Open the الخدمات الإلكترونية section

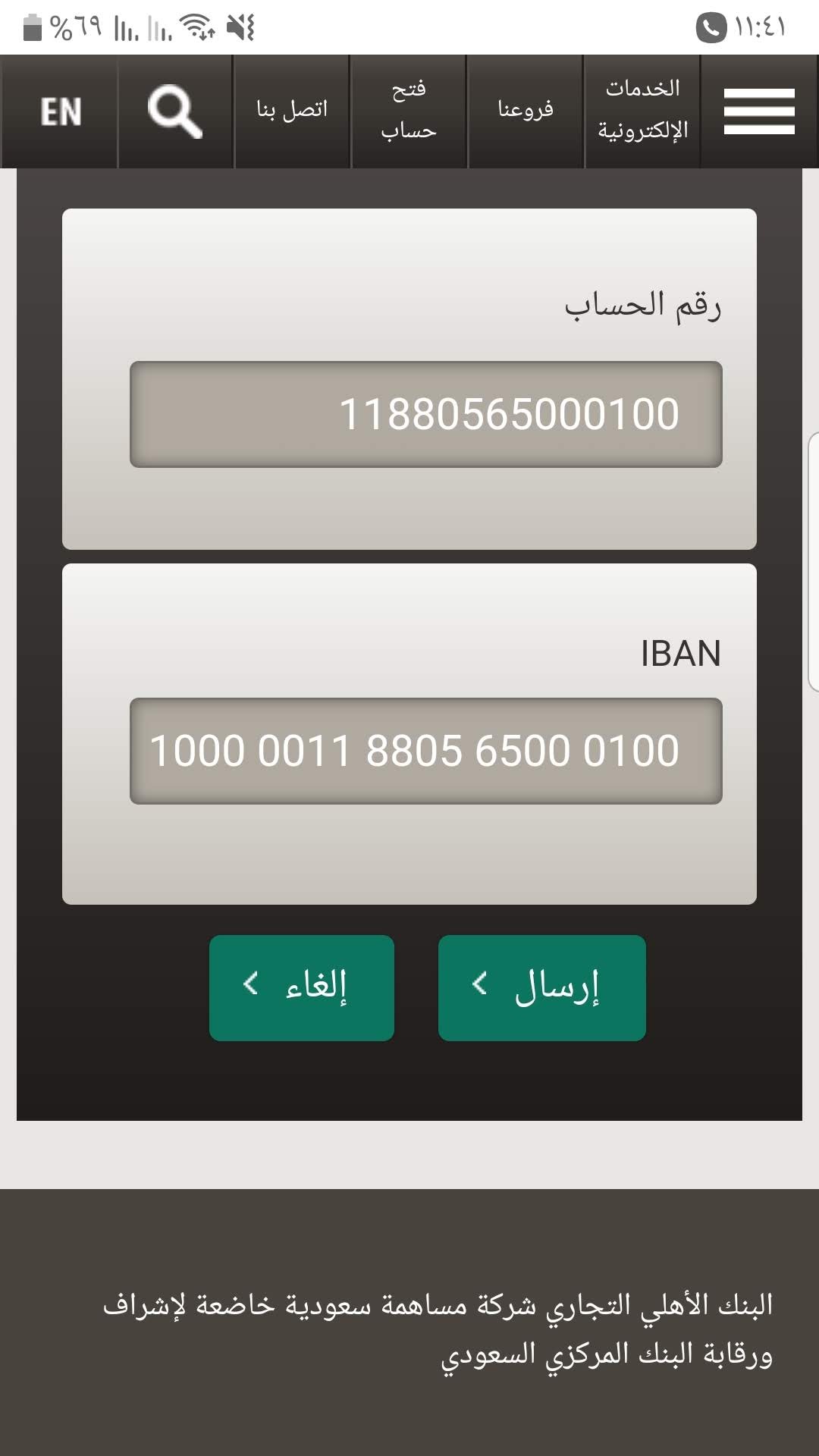click(x=642, y=111)
